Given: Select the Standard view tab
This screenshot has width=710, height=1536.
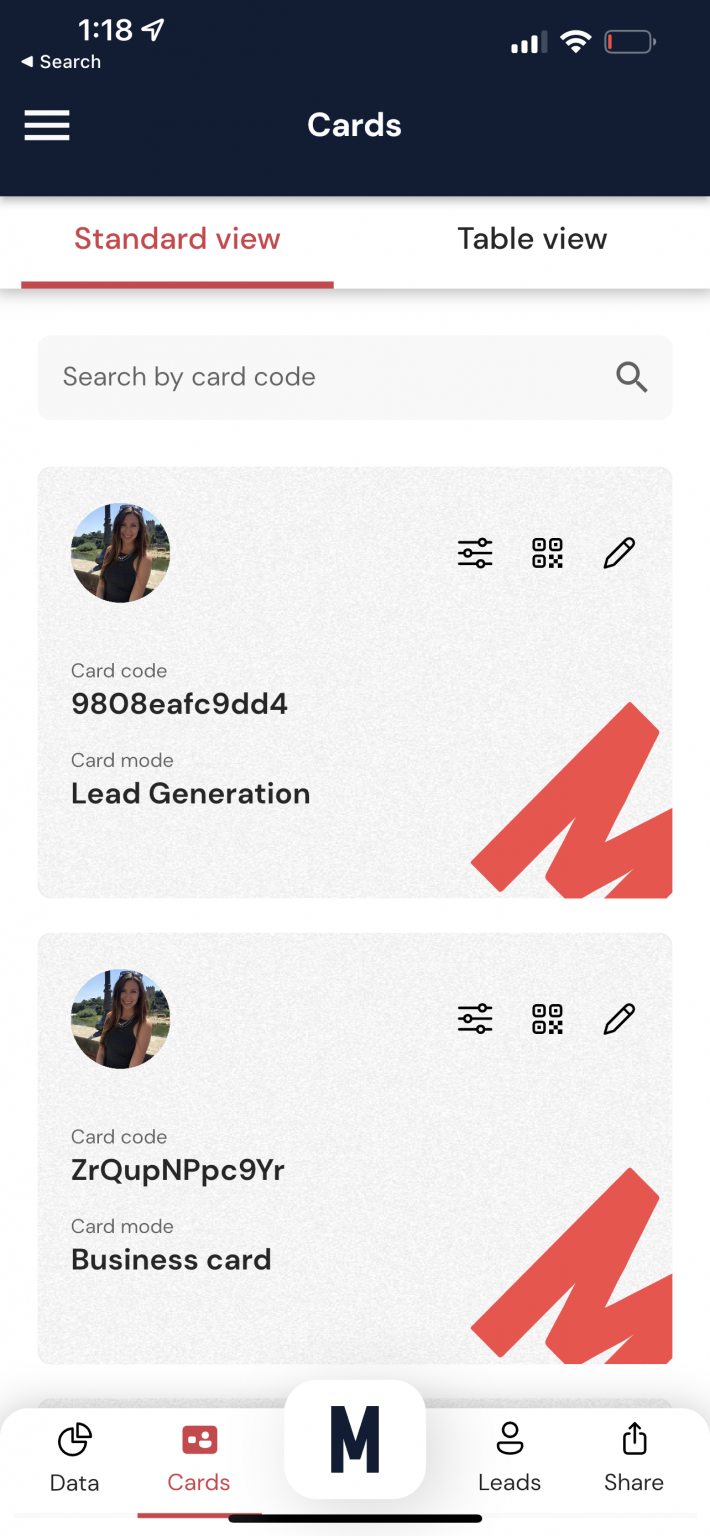Looking at the screenshot, I should (177, 239).
